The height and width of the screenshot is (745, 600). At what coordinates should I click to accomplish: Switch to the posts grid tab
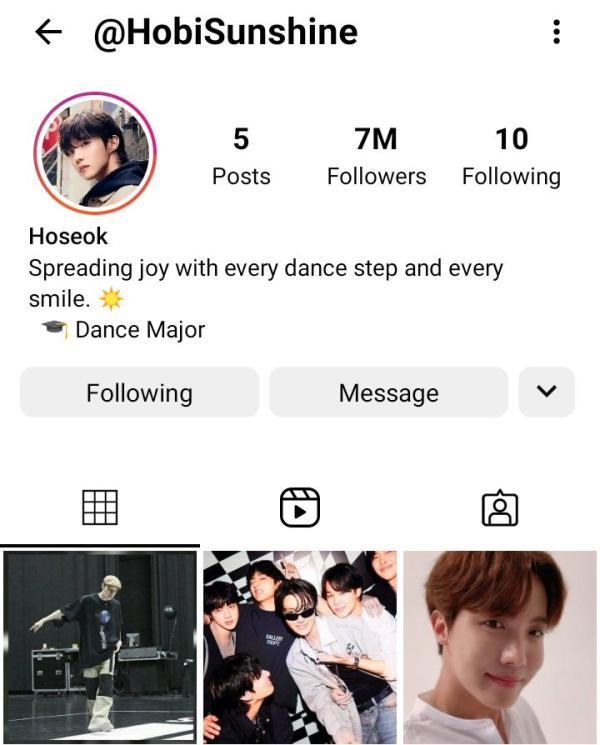coord(100,508)
